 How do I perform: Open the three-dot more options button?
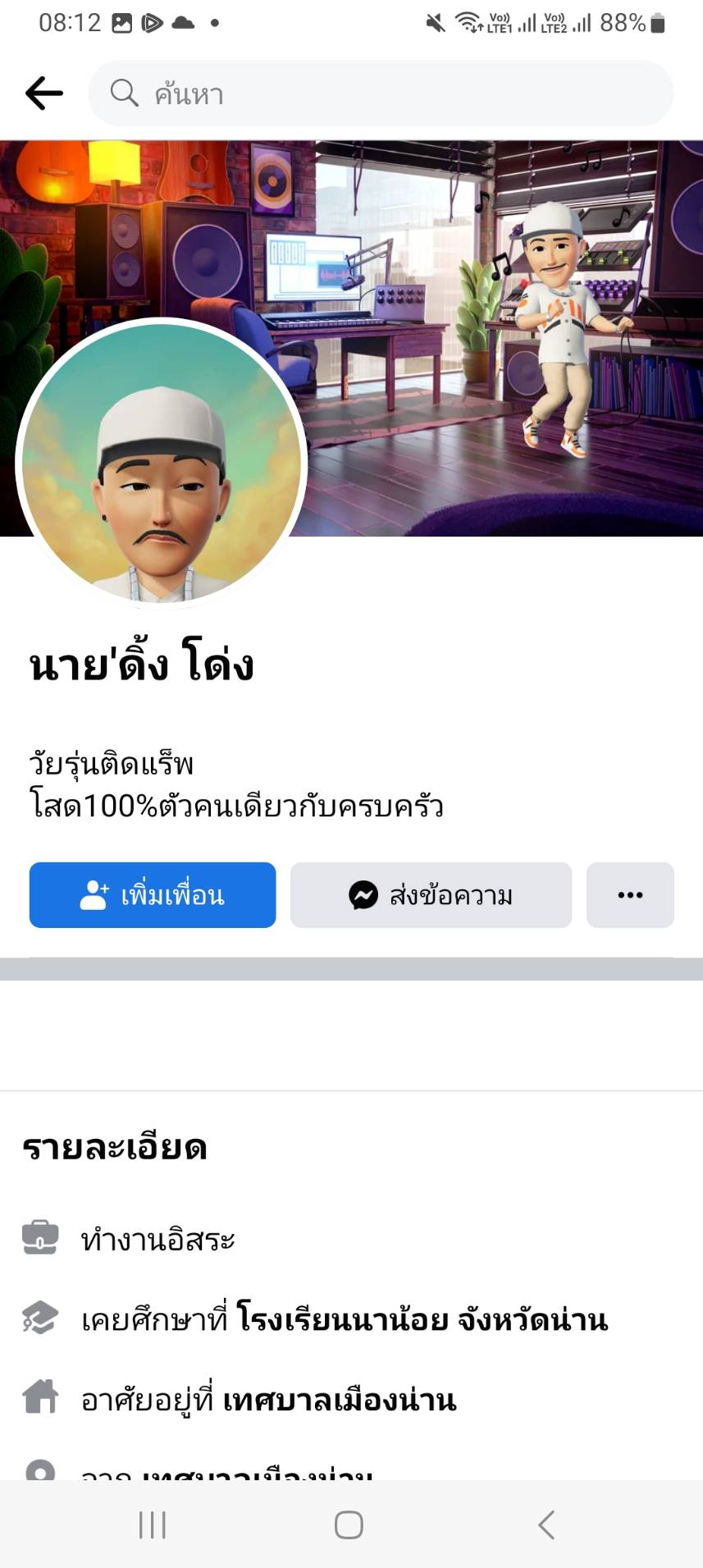tap(630, 895)
